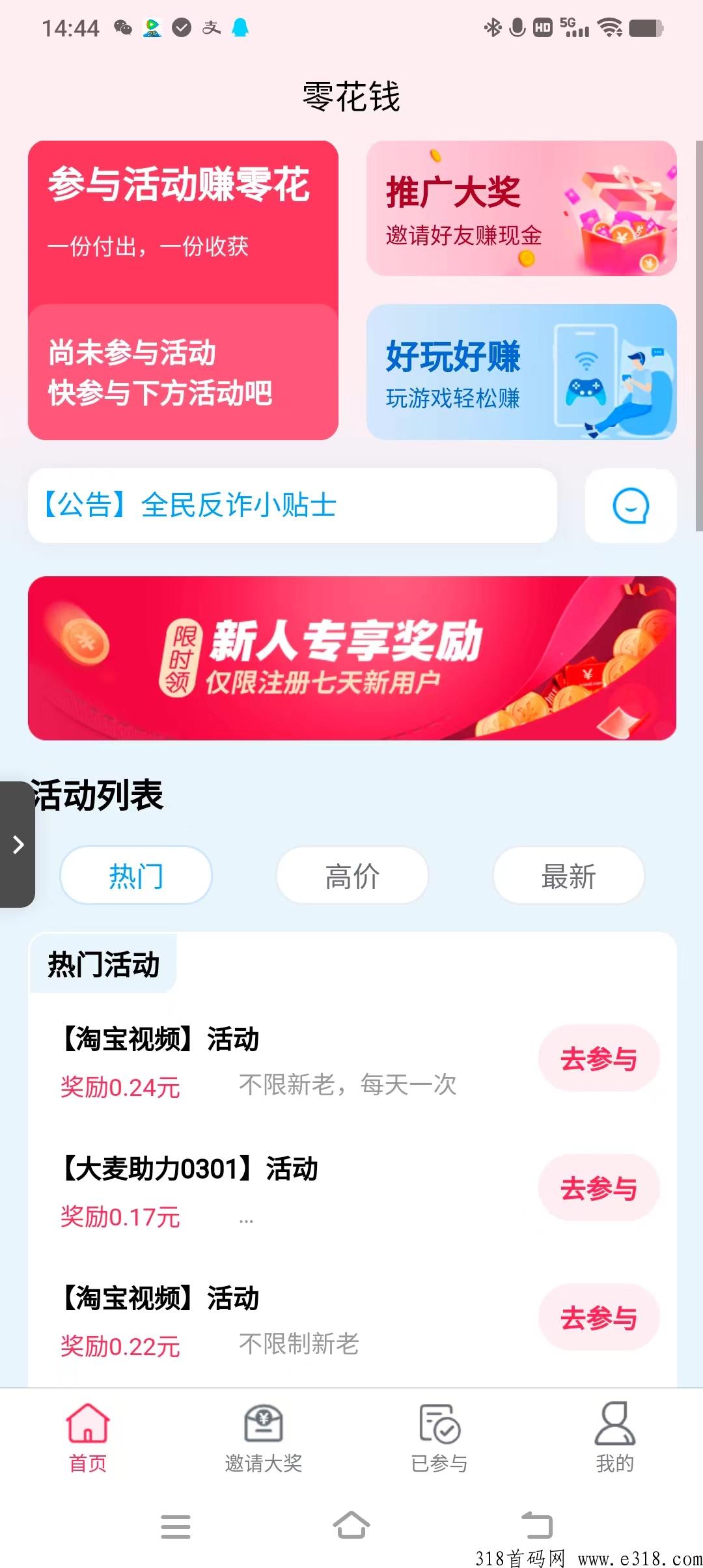This screenshot has width=703, height=1568.
Task: Open the system recent apps menu
Action: click(176, 1526)
